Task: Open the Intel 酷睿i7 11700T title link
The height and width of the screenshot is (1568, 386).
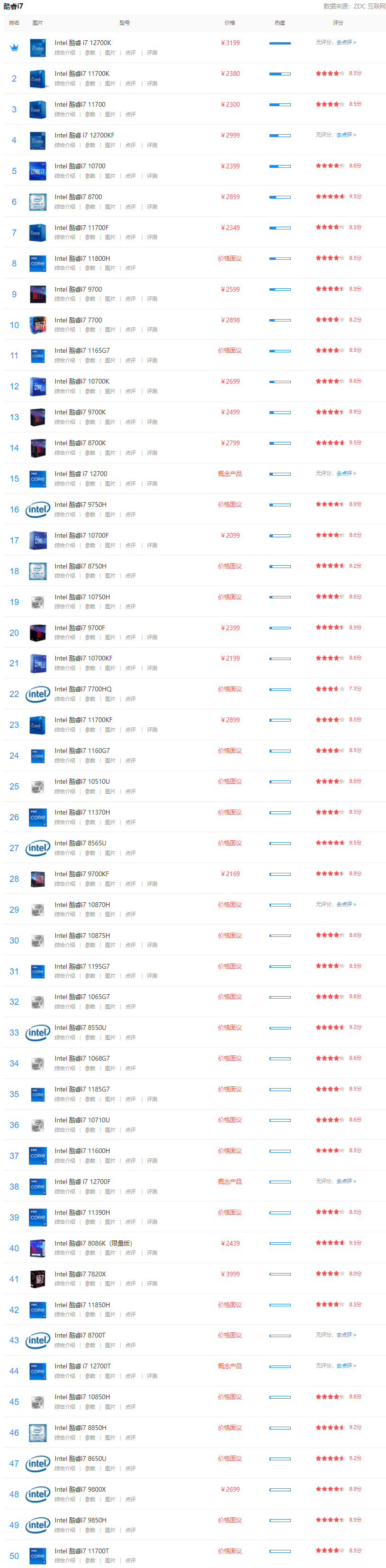Action: (x=81, y=1551)
